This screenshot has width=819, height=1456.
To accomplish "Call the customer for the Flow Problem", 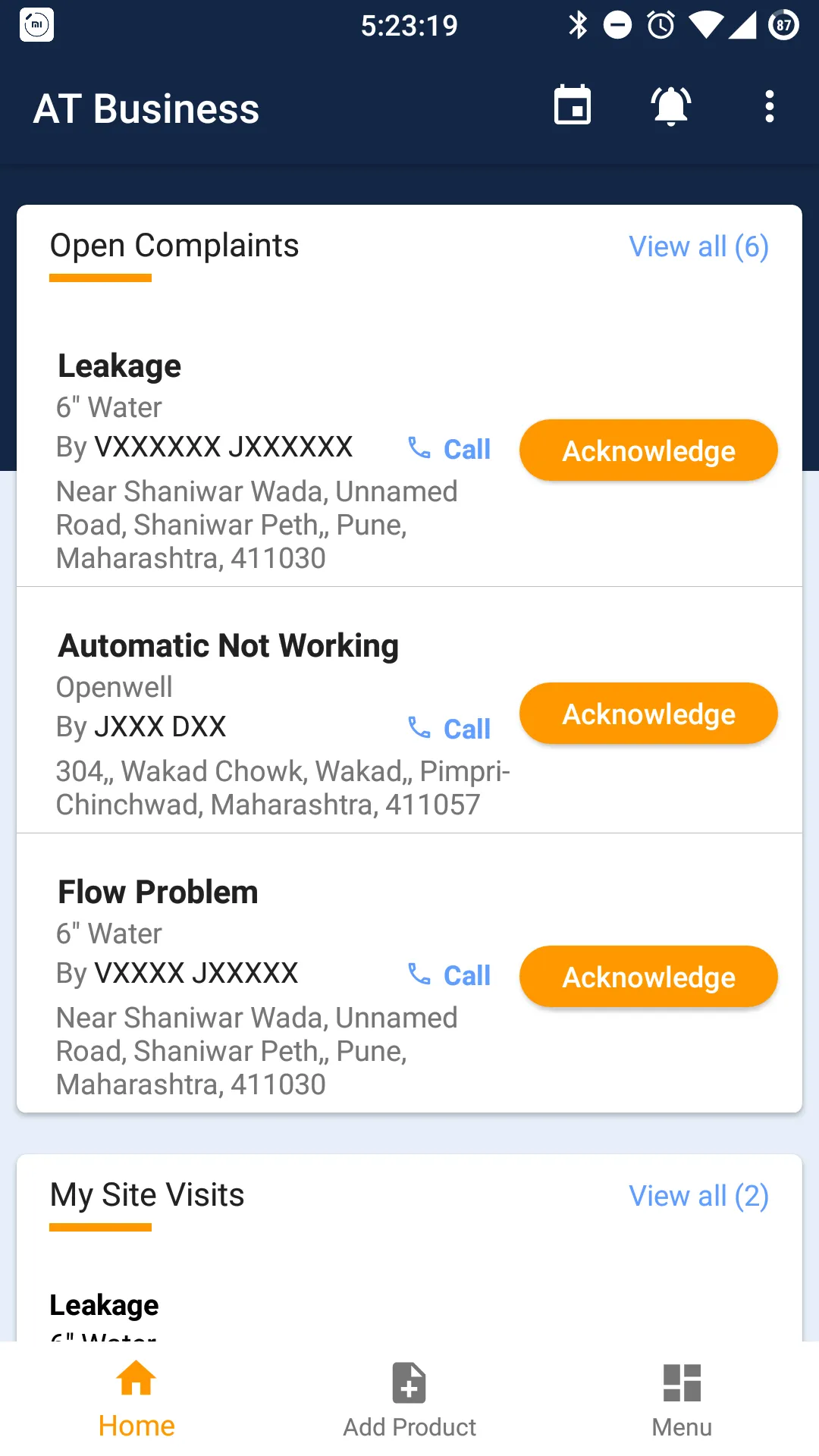I will (x=466, y=975).
